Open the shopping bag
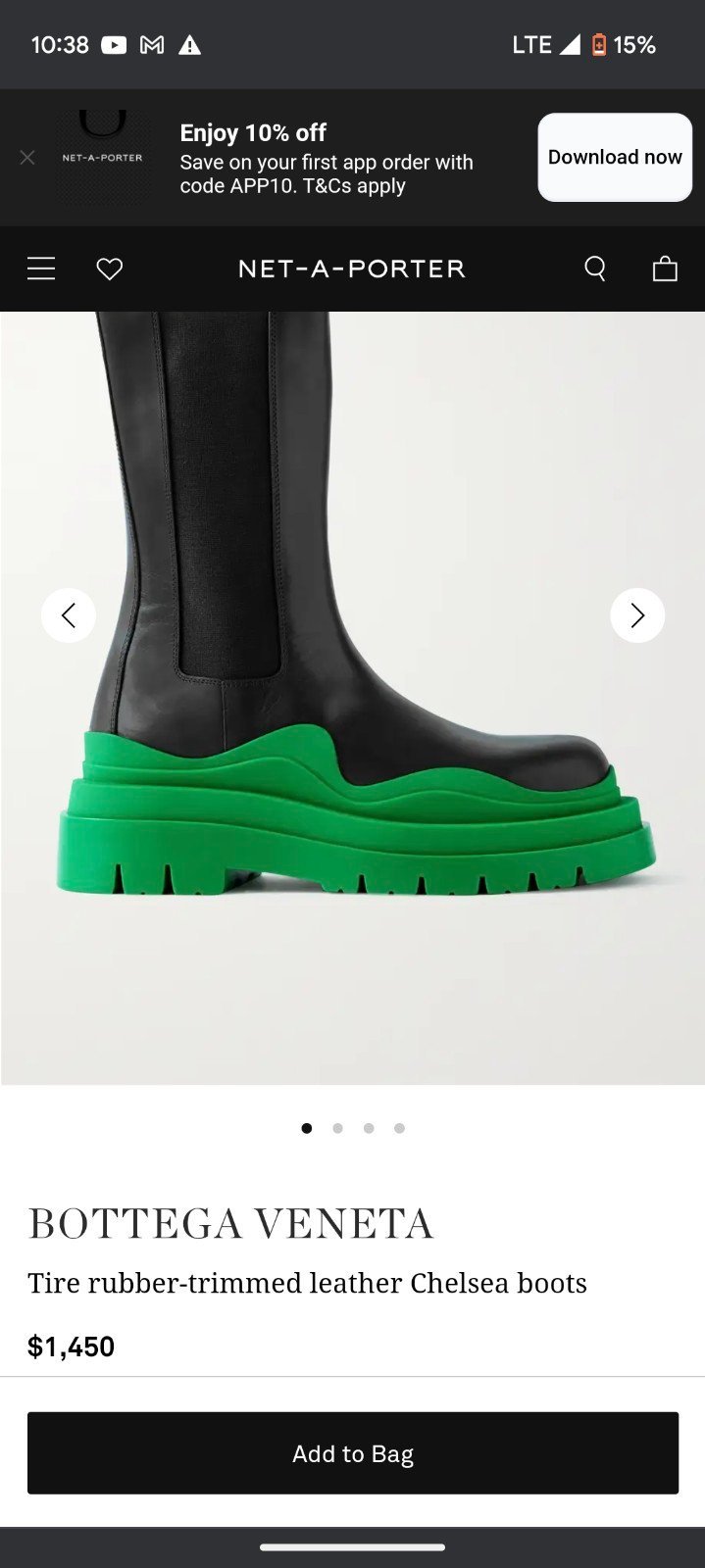Screen dimensions: 705x1568 [x=665, y=269]
